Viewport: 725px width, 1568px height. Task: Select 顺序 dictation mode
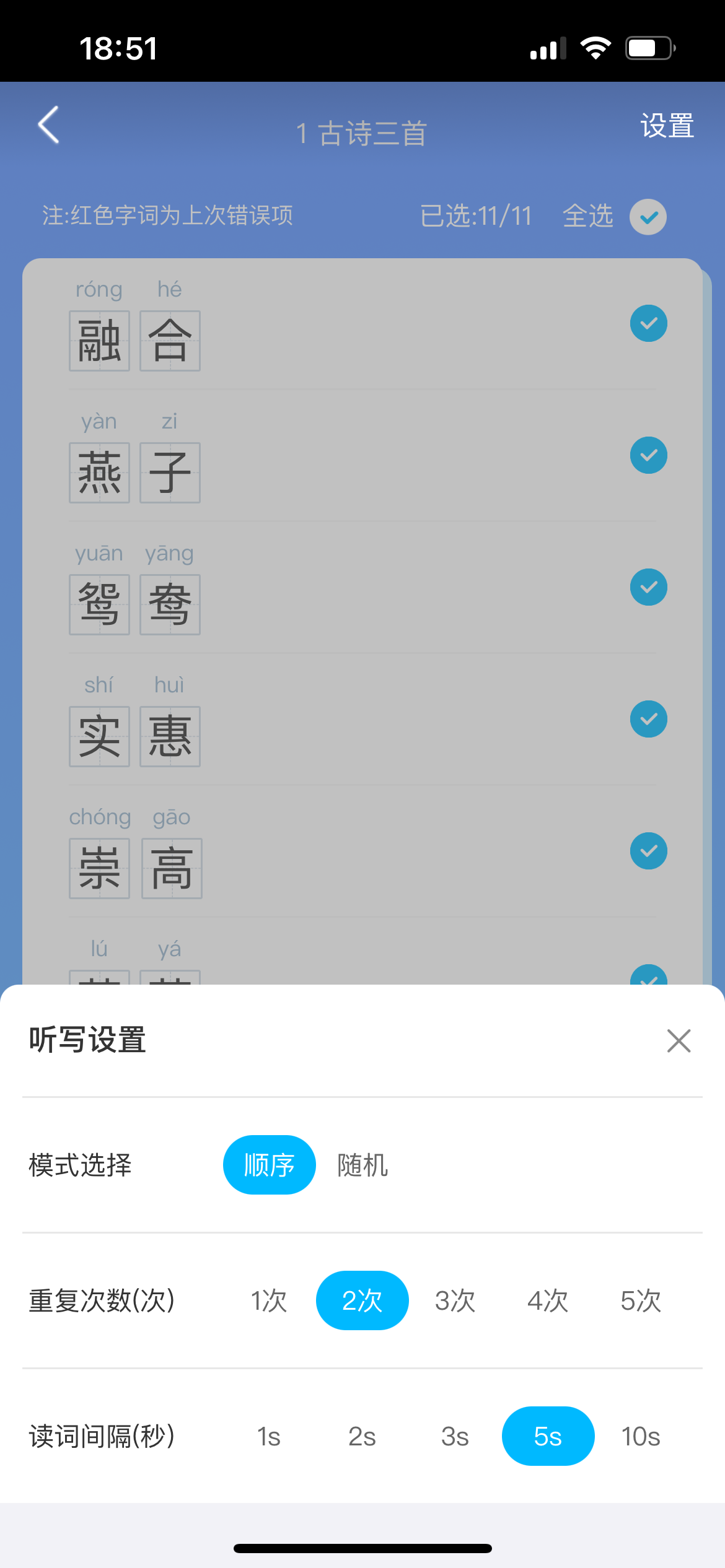pyautogui.click(x=269, y=1165)
